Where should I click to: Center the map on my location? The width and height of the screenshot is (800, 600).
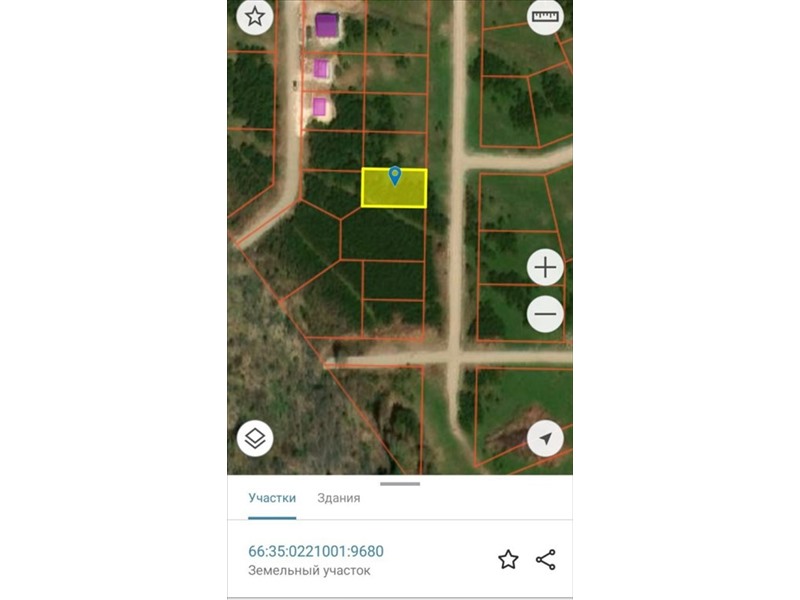[545, 438]
